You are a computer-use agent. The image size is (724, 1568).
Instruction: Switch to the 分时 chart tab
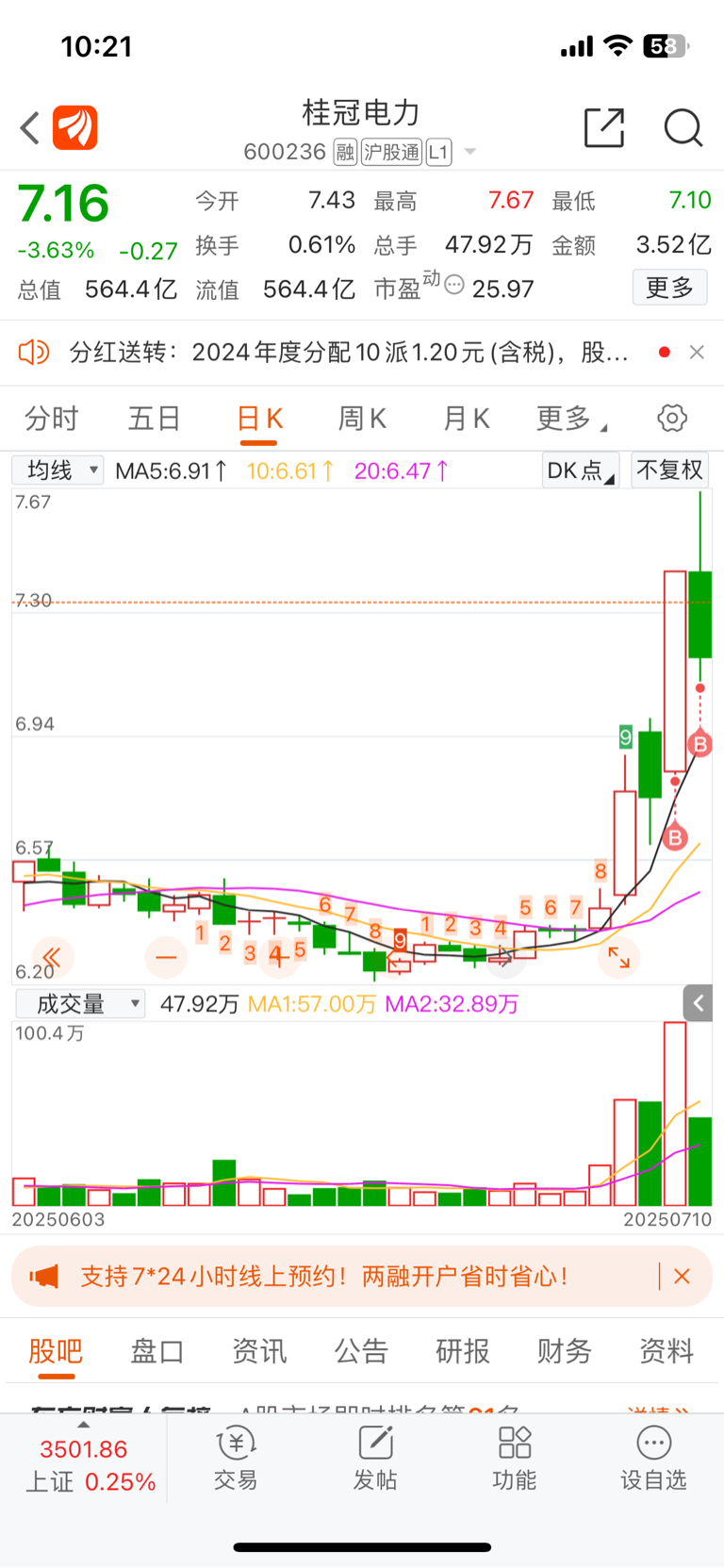pos(51,418)
